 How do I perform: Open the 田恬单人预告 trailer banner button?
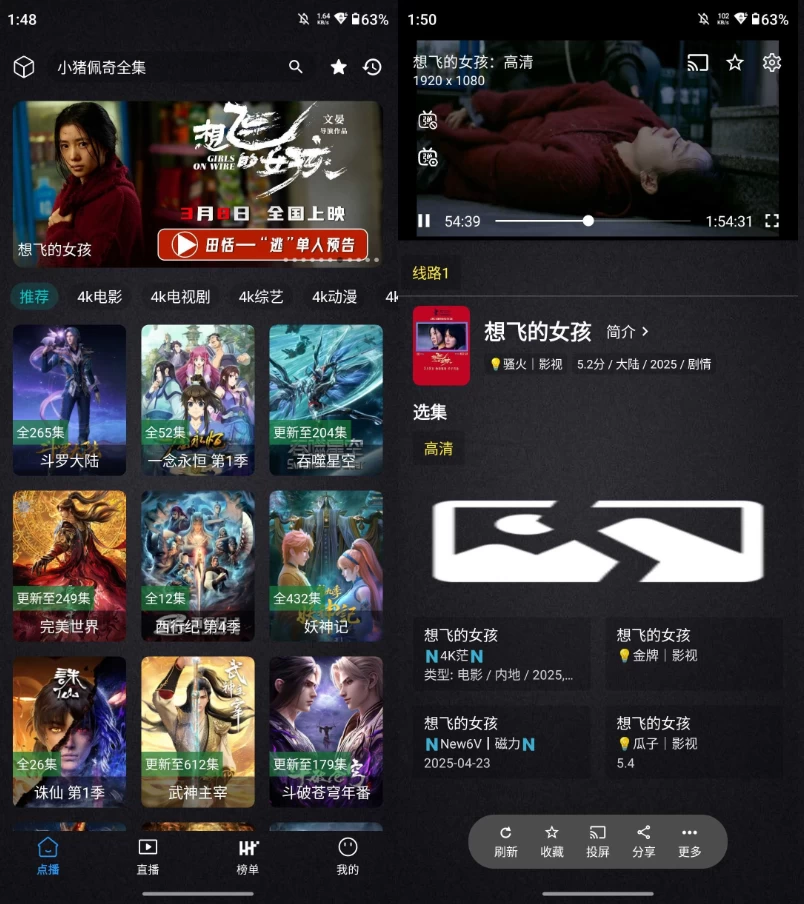tap(262, 243)
